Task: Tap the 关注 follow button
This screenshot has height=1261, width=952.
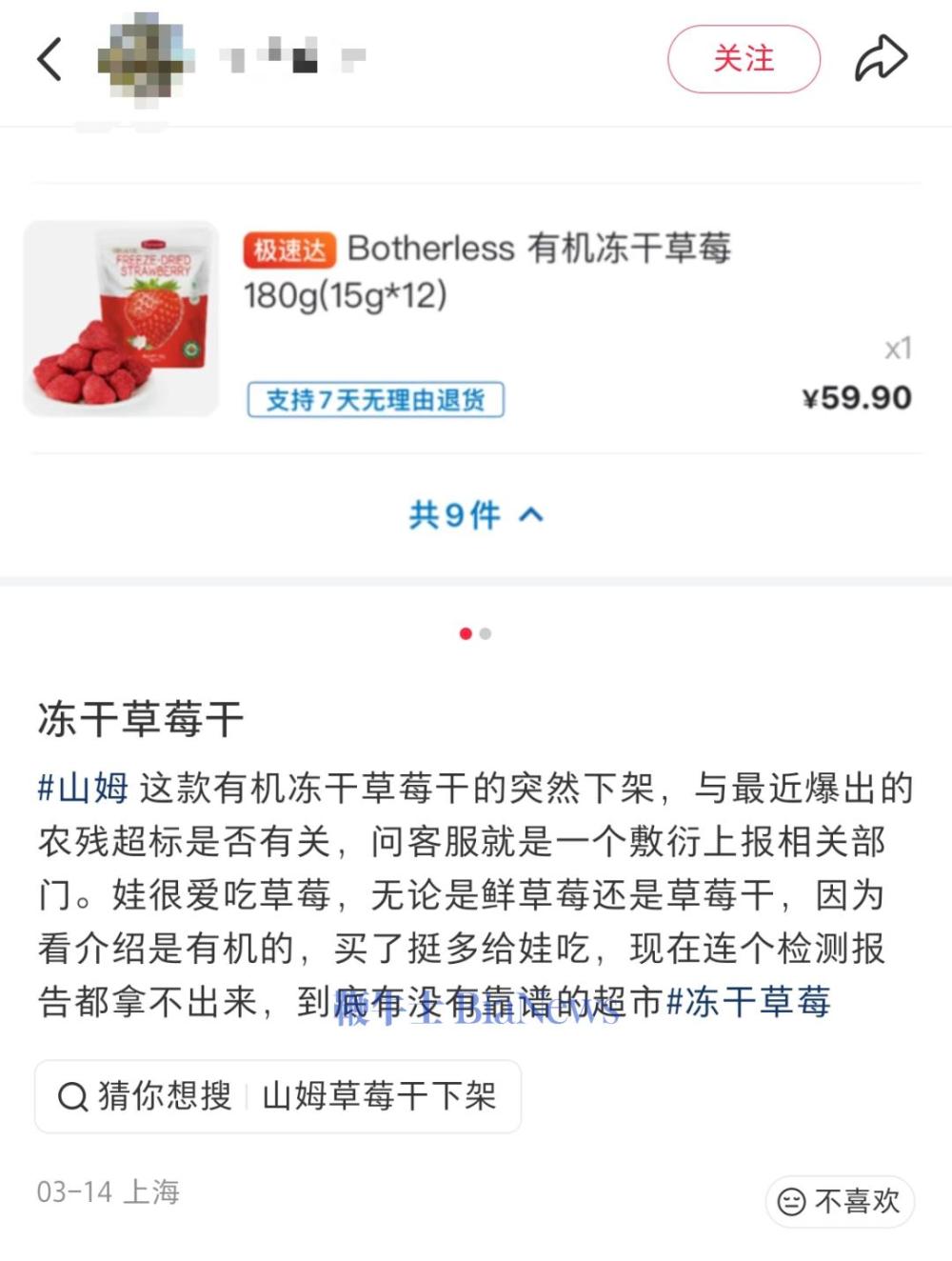Action: [745, 58]
